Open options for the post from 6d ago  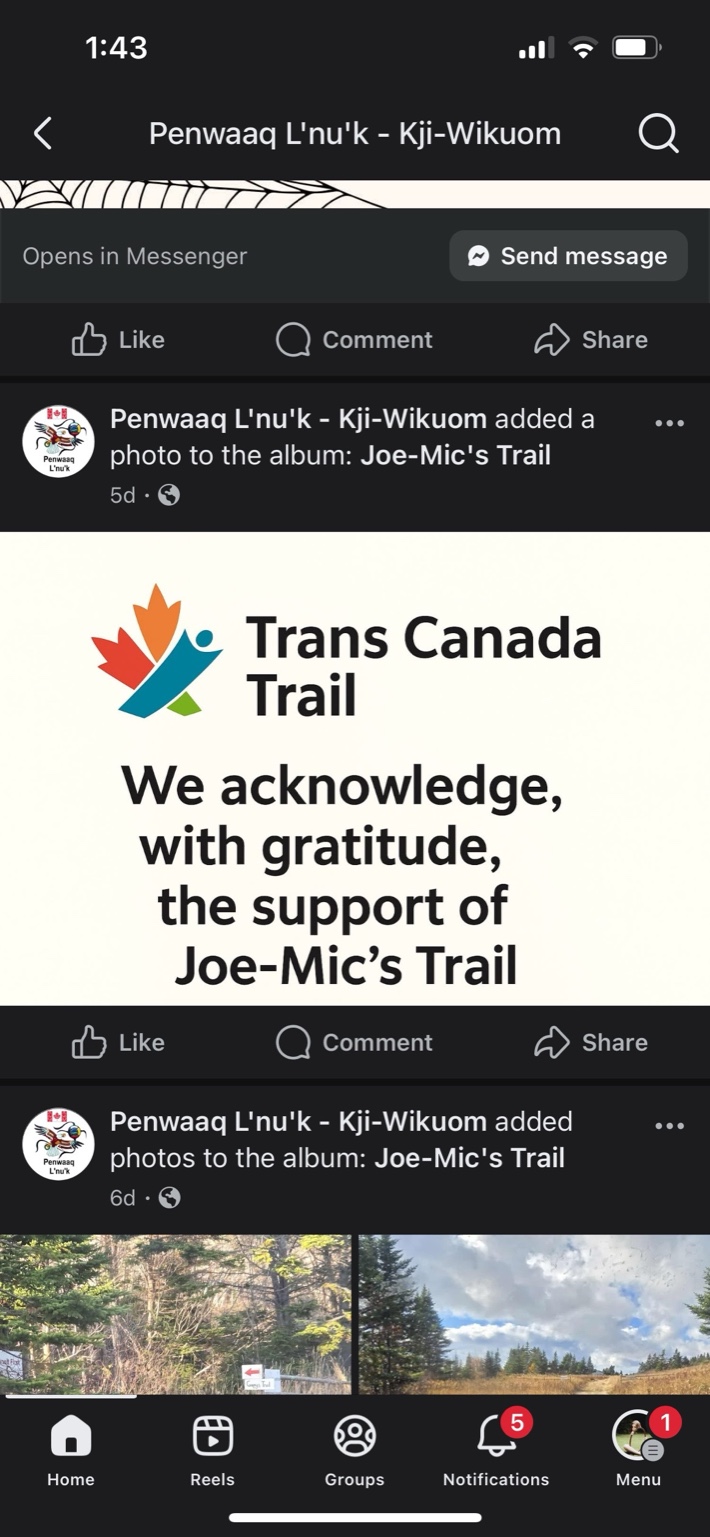(x=669, y=1126)
